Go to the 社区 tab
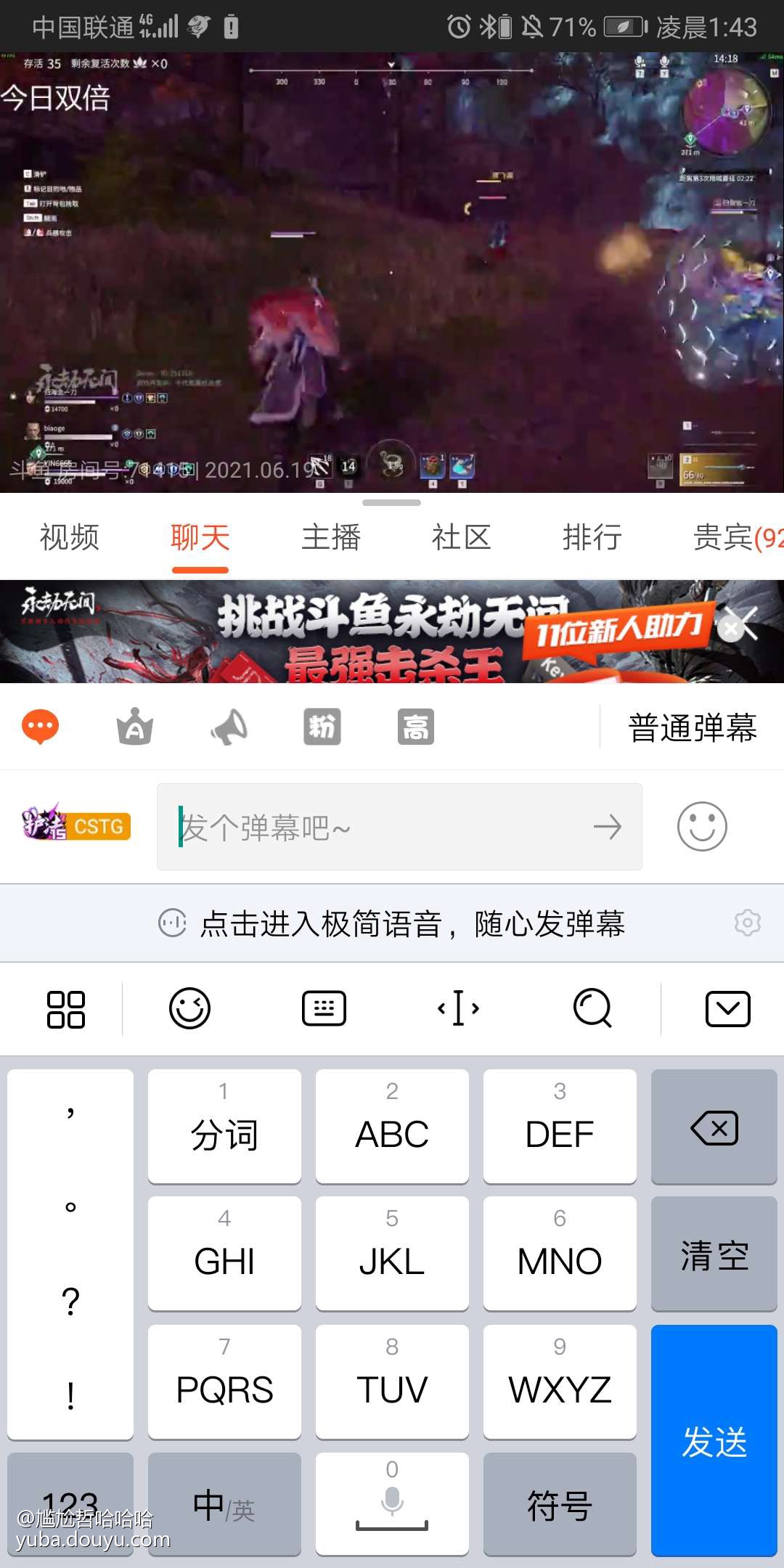Image resolution: width=784 pixels, height=1568 pixels. pos(462,538)
